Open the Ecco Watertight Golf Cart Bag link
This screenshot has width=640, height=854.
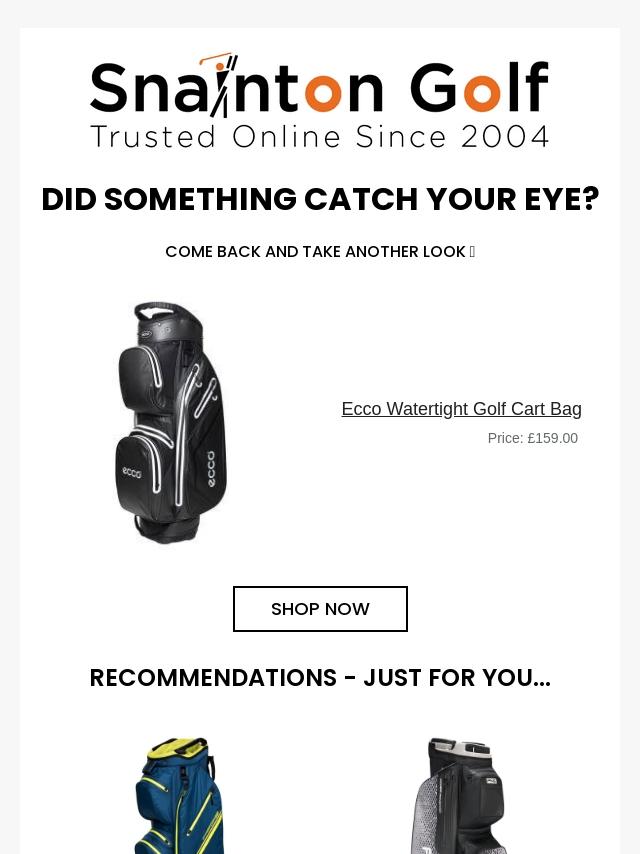click(461, 409)
